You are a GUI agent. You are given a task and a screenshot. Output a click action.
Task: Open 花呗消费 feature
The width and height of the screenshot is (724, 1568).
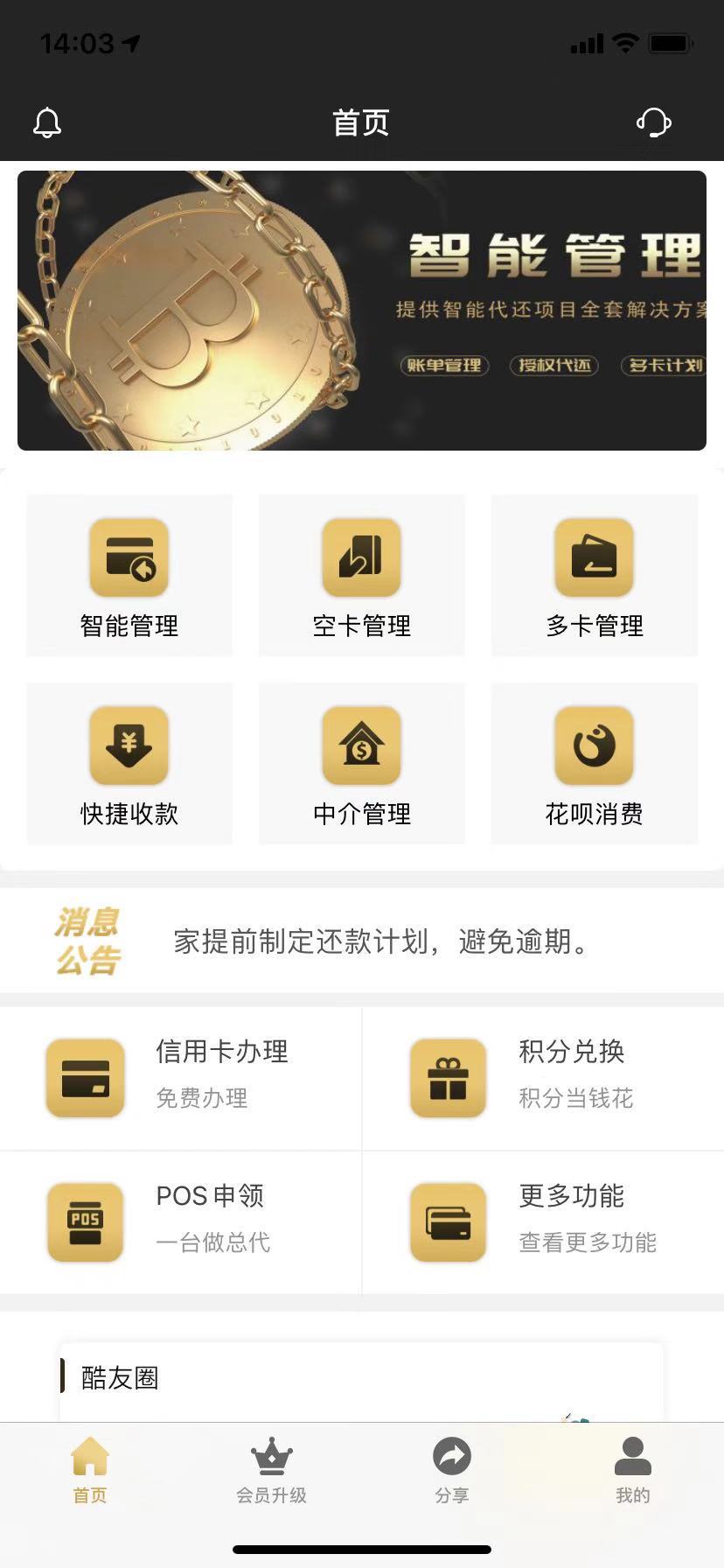click(x=595, y=763)
